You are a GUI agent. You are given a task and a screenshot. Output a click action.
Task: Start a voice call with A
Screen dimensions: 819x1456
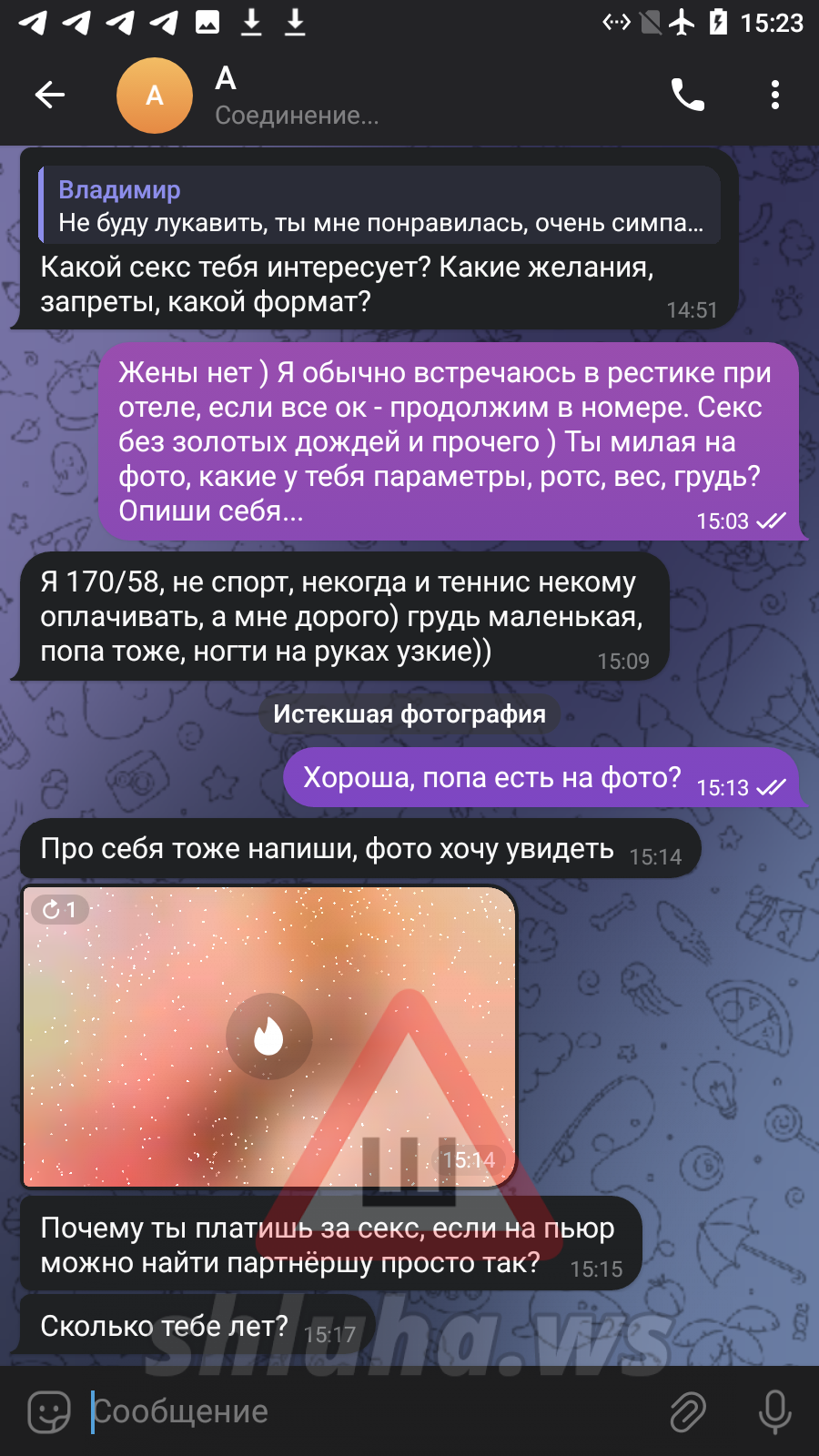pyautogui.click(x=687, y=95)
